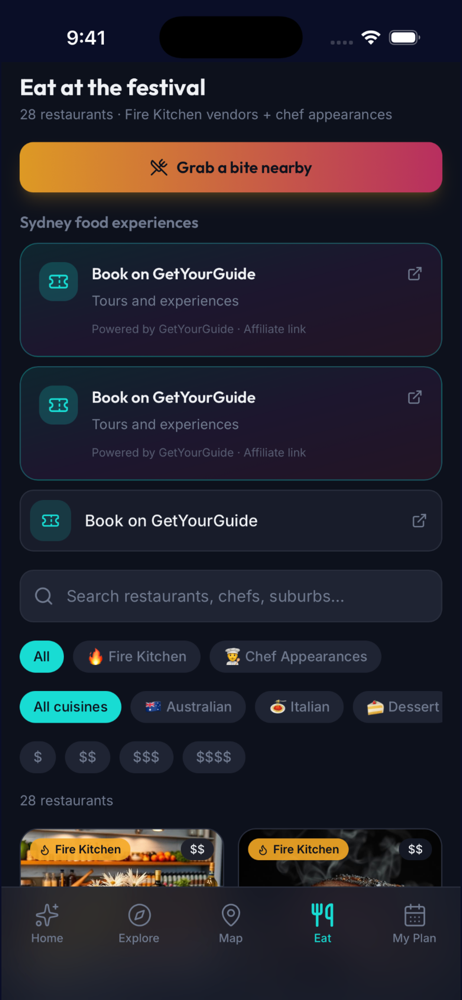Screen dimensions: 462x1000
Task: Choose the Dessert cuisine chip
Action: click(x=398, y=707)
